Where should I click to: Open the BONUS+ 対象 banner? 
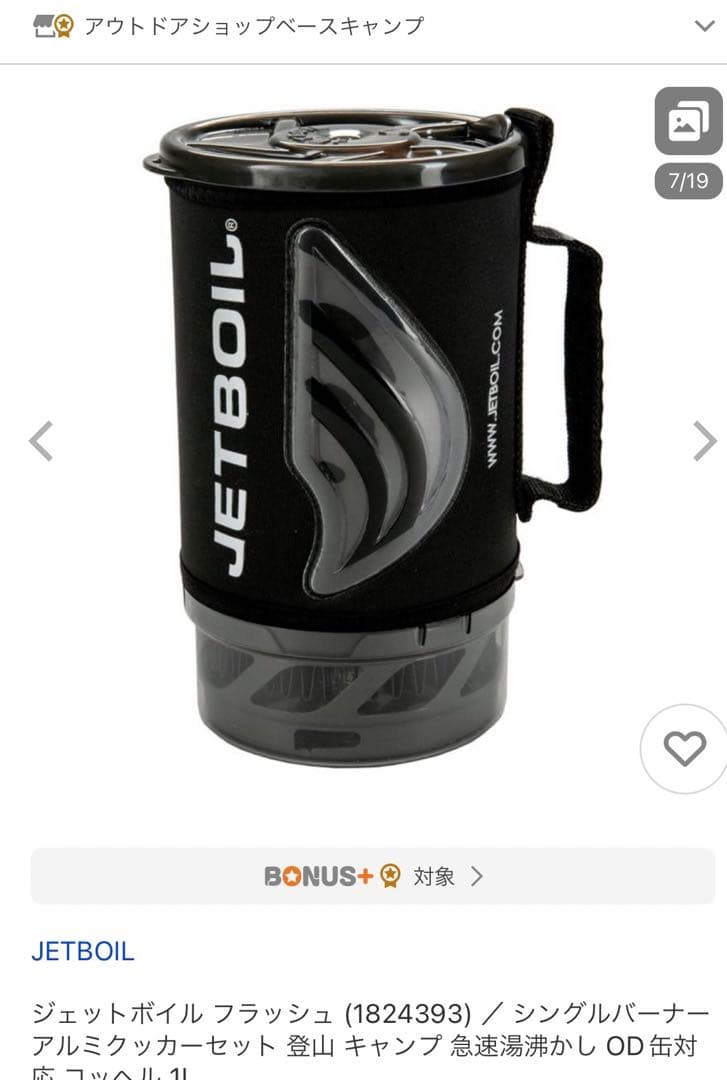coord(372,877)
